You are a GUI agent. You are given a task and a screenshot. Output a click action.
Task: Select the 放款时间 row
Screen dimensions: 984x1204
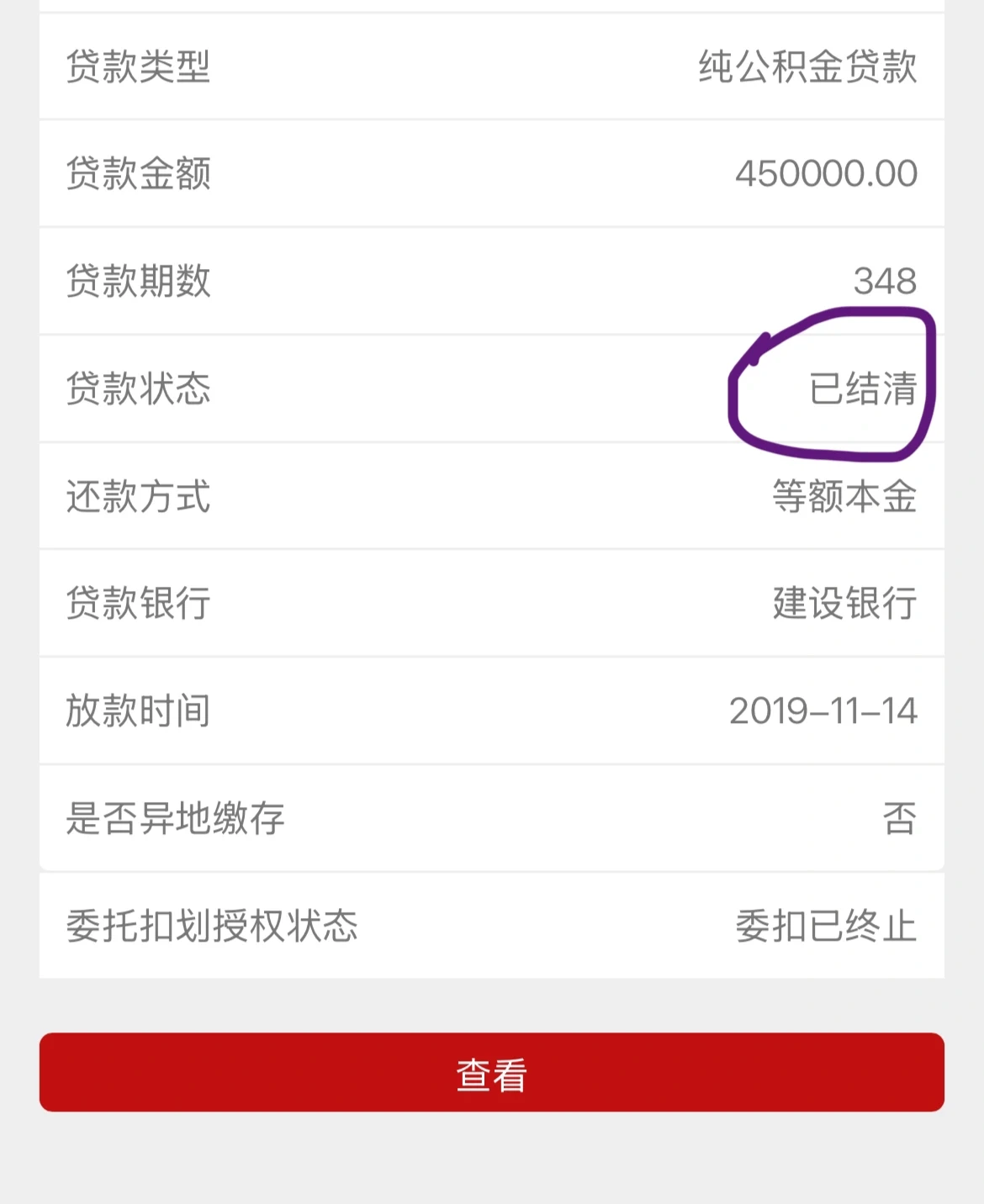[x=492, y=710]
